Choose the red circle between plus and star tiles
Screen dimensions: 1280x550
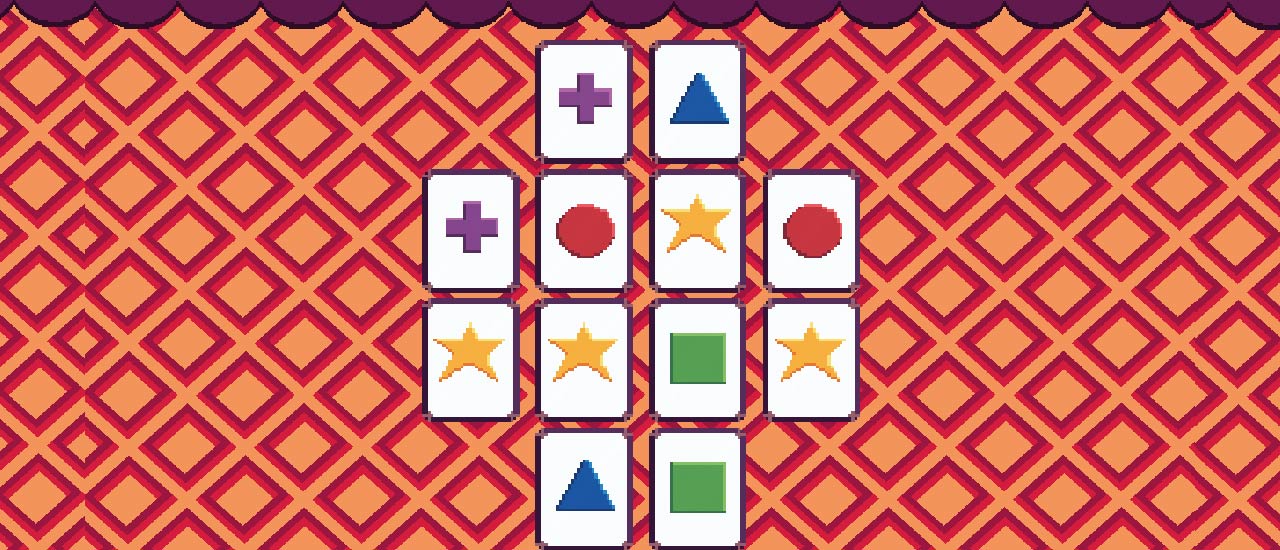[x=584, y=229]
